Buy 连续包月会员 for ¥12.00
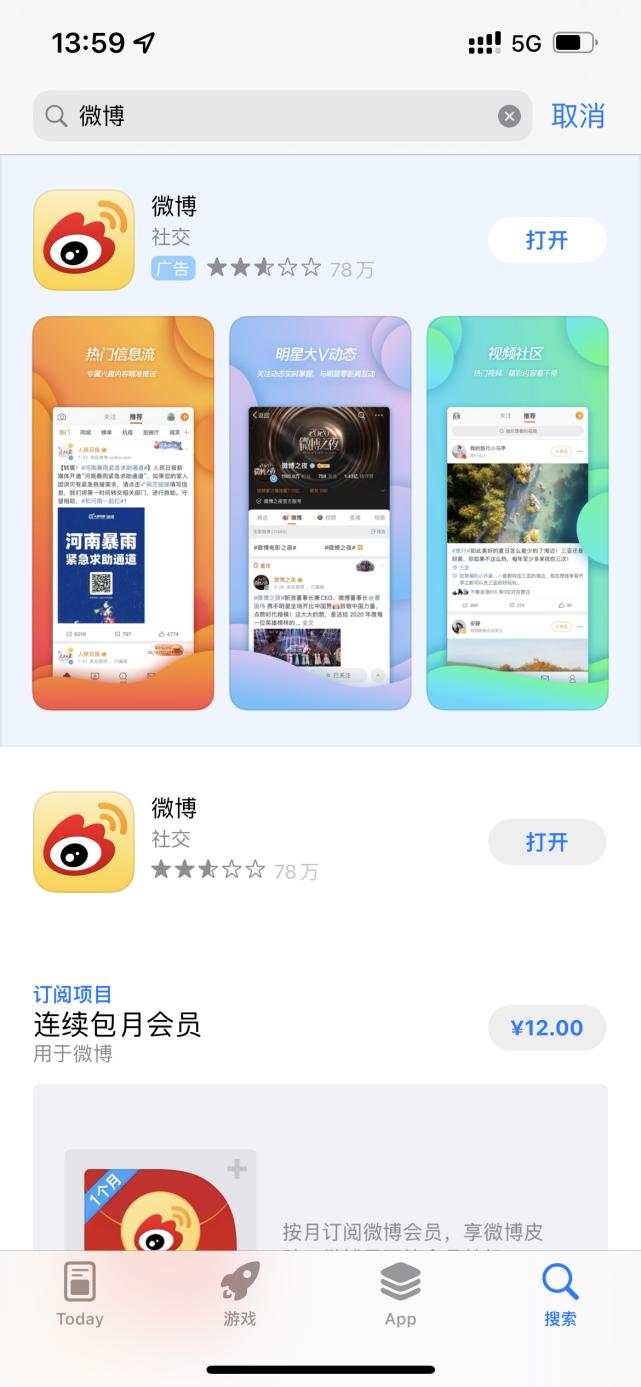The image size is (641, 1387). [x=546, y=1028]
